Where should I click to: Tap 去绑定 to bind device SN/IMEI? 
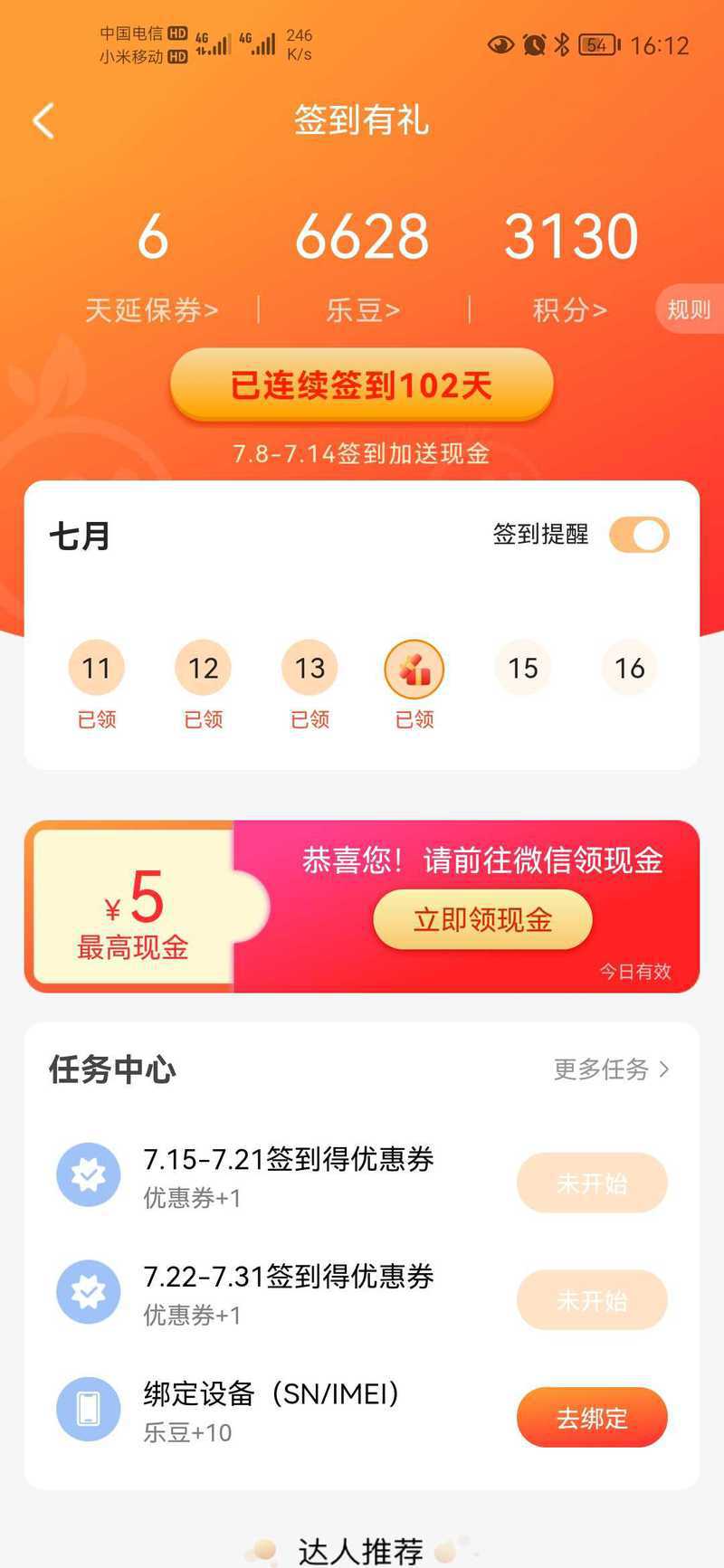coord(592,1418)
